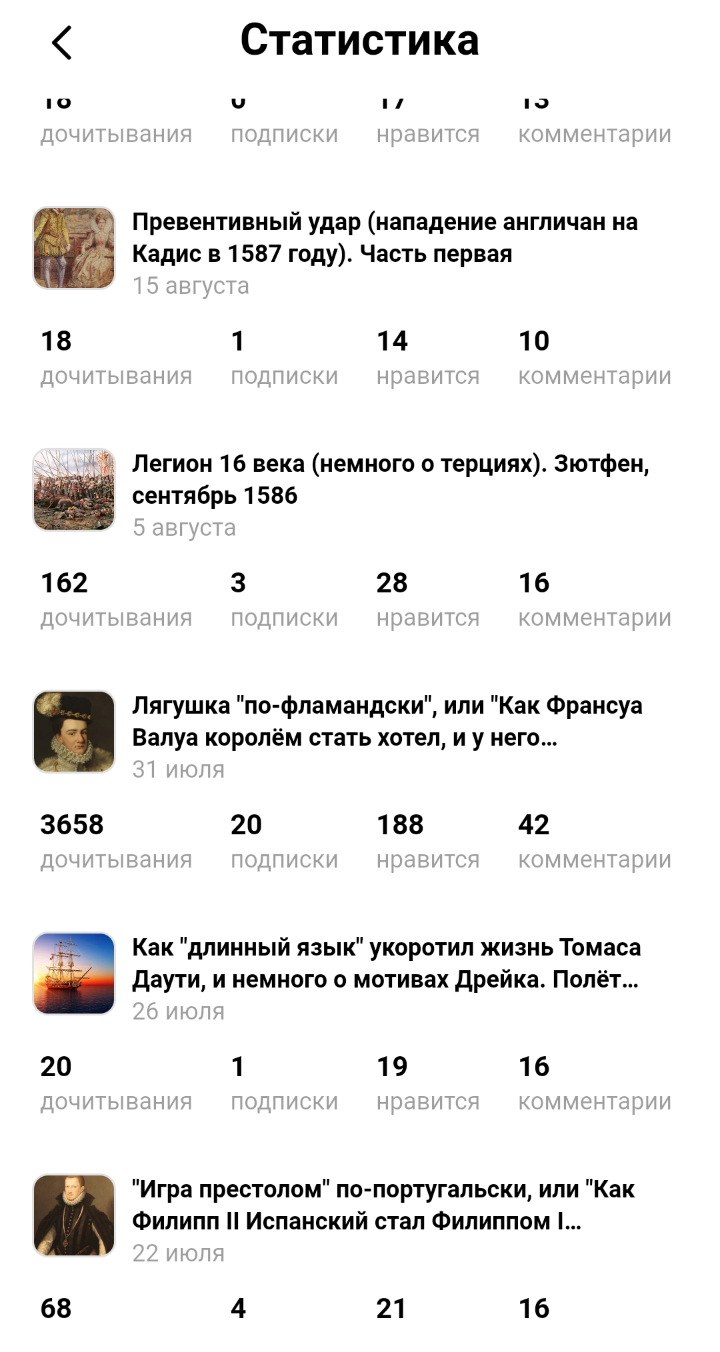This screenshot has width=720, height=1352.
Task: Go back from the Статистика screen
Action: click(62, 42)
